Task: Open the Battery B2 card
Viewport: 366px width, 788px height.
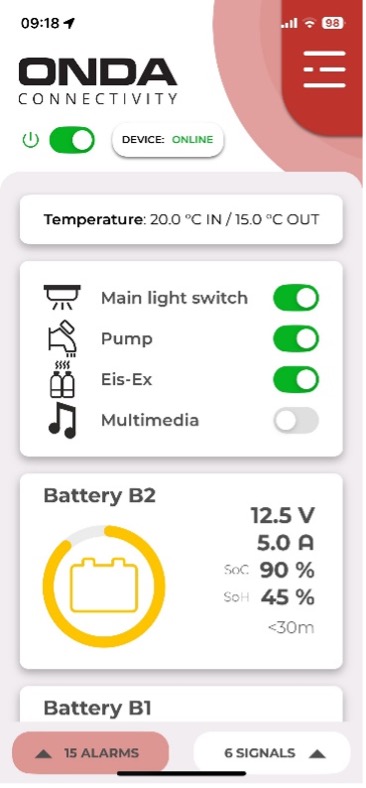Action: tap(181, 571)
